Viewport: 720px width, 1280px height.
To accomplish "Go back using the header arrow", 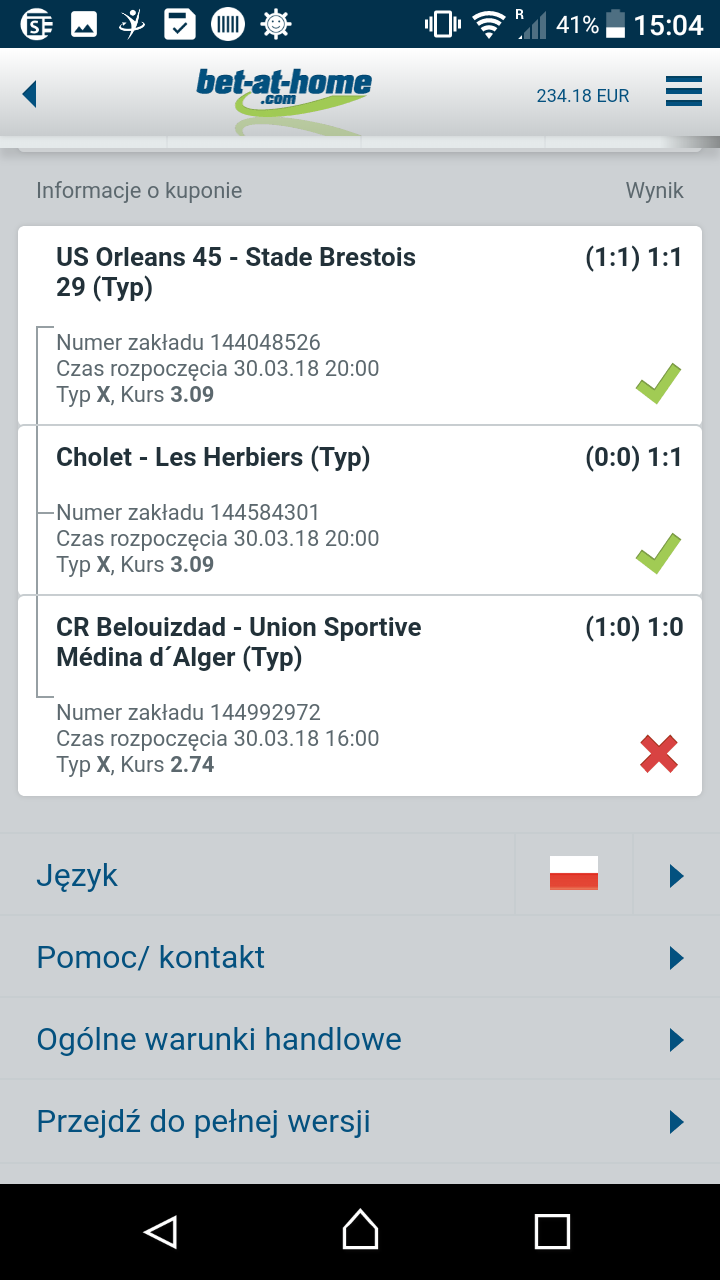I will click(x=29, y=94).
